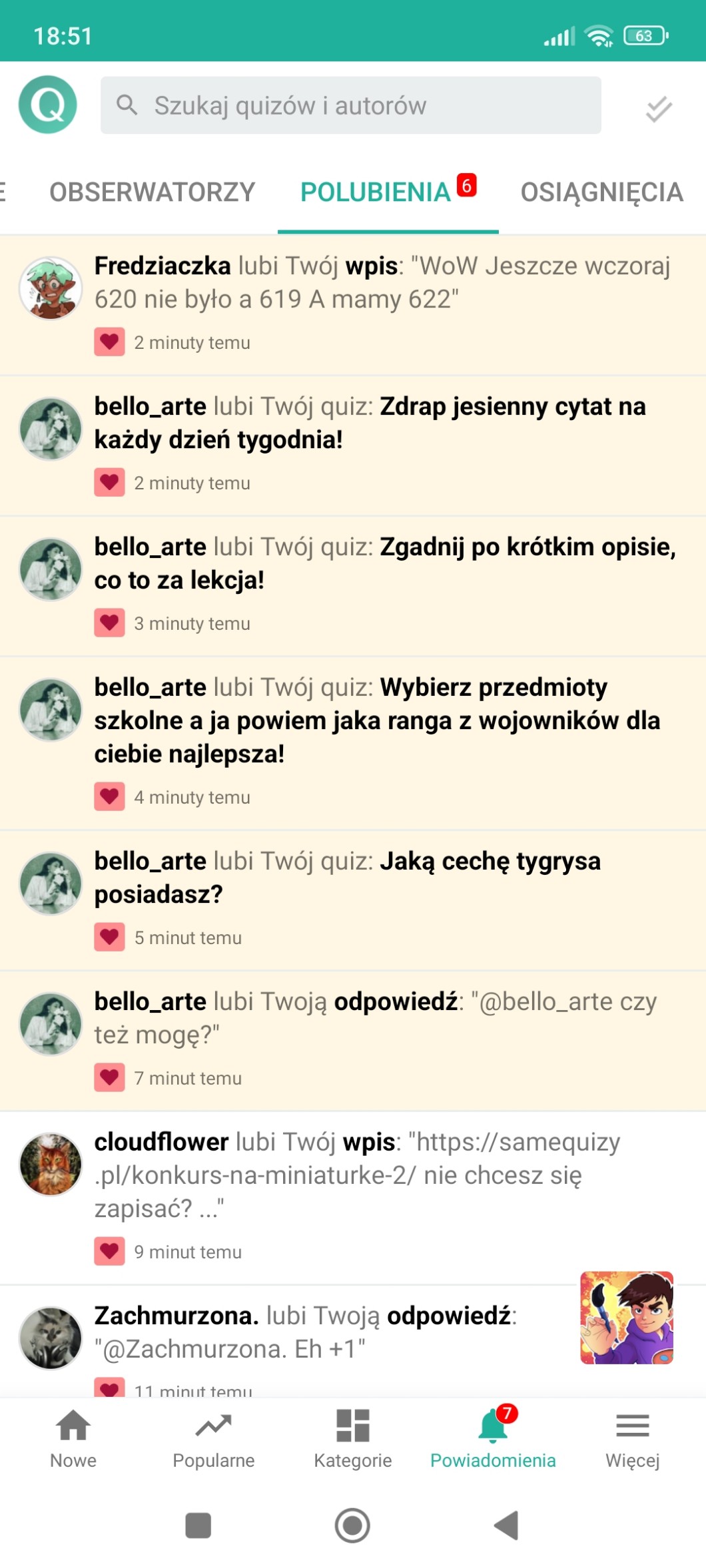Open the green Q app logo
Viewport: 706px width, 1568px height.
coord(48,105)
